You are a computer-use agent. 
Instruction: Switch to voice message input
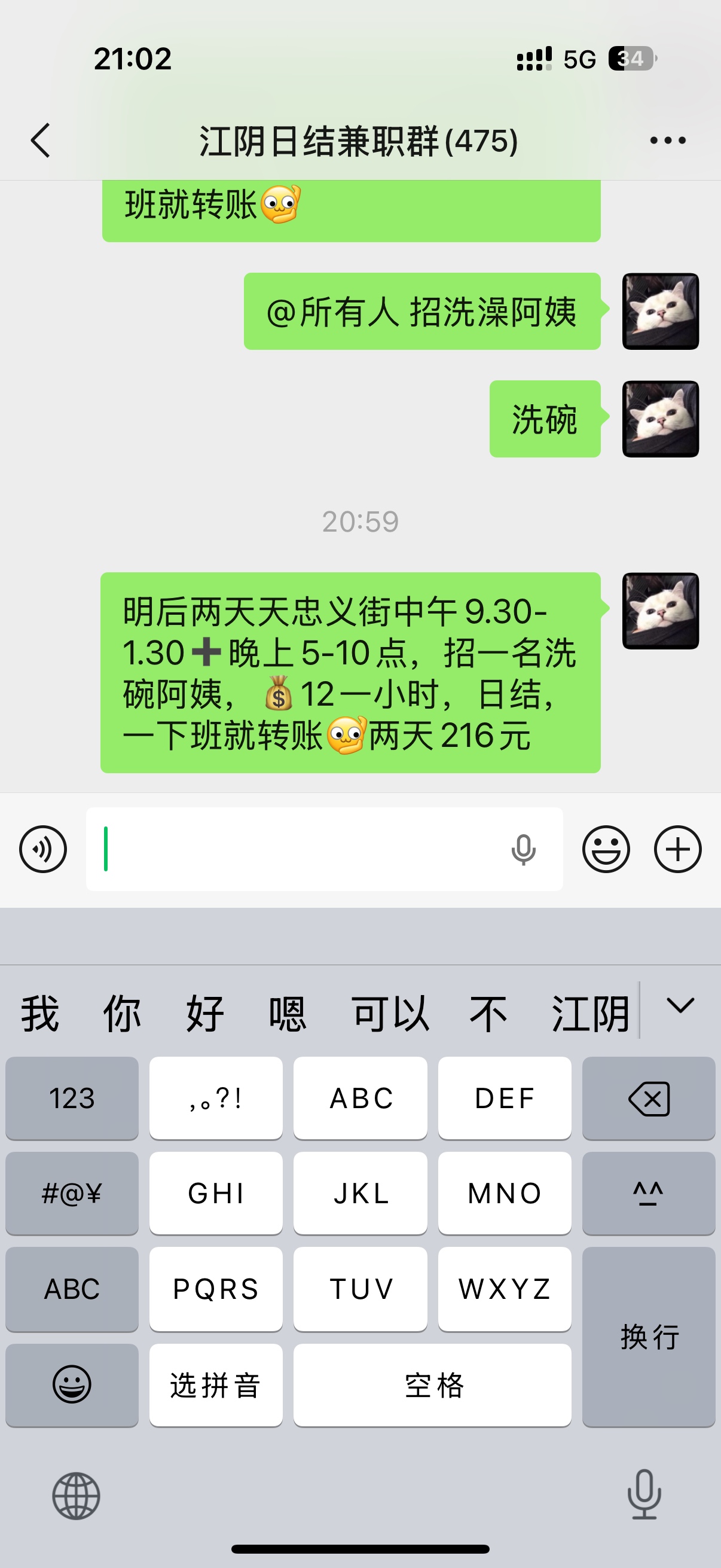[x=42, y=849]
